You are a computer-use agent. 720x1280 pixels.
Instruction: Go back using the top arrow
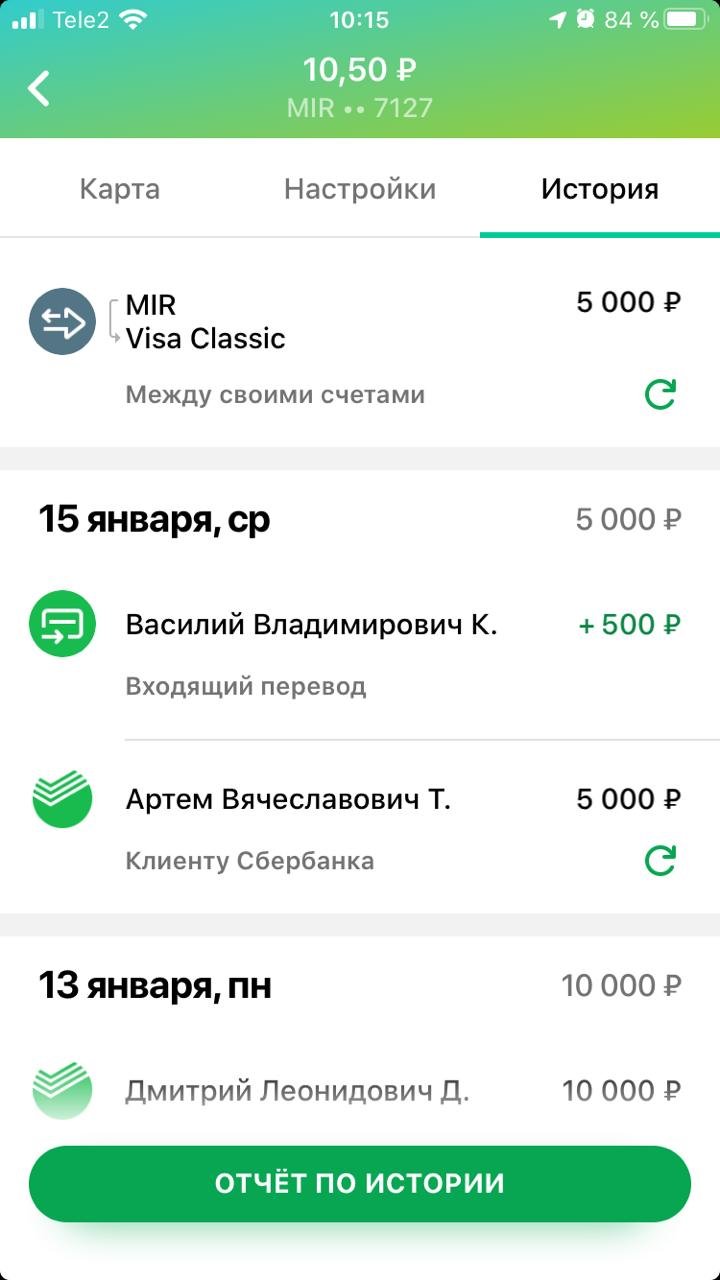click(39, 88)
